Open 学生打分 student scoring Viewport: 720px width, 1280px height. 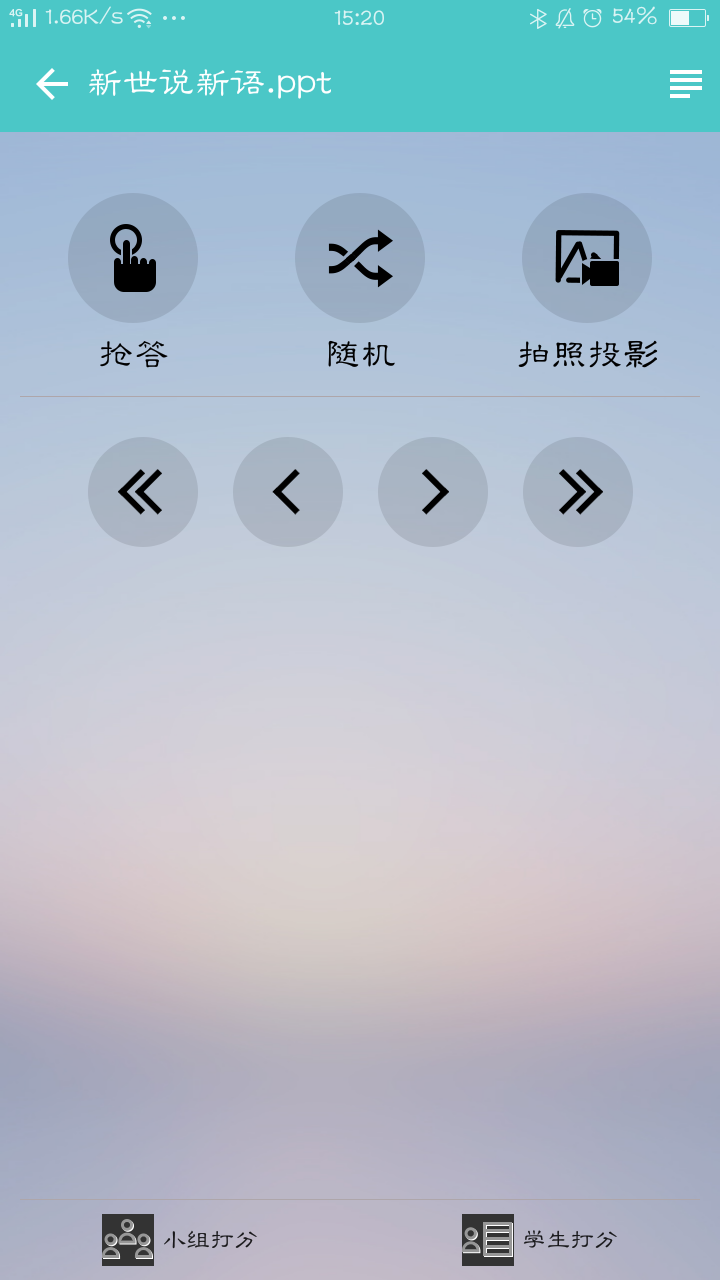click(x=540, y=1240)
